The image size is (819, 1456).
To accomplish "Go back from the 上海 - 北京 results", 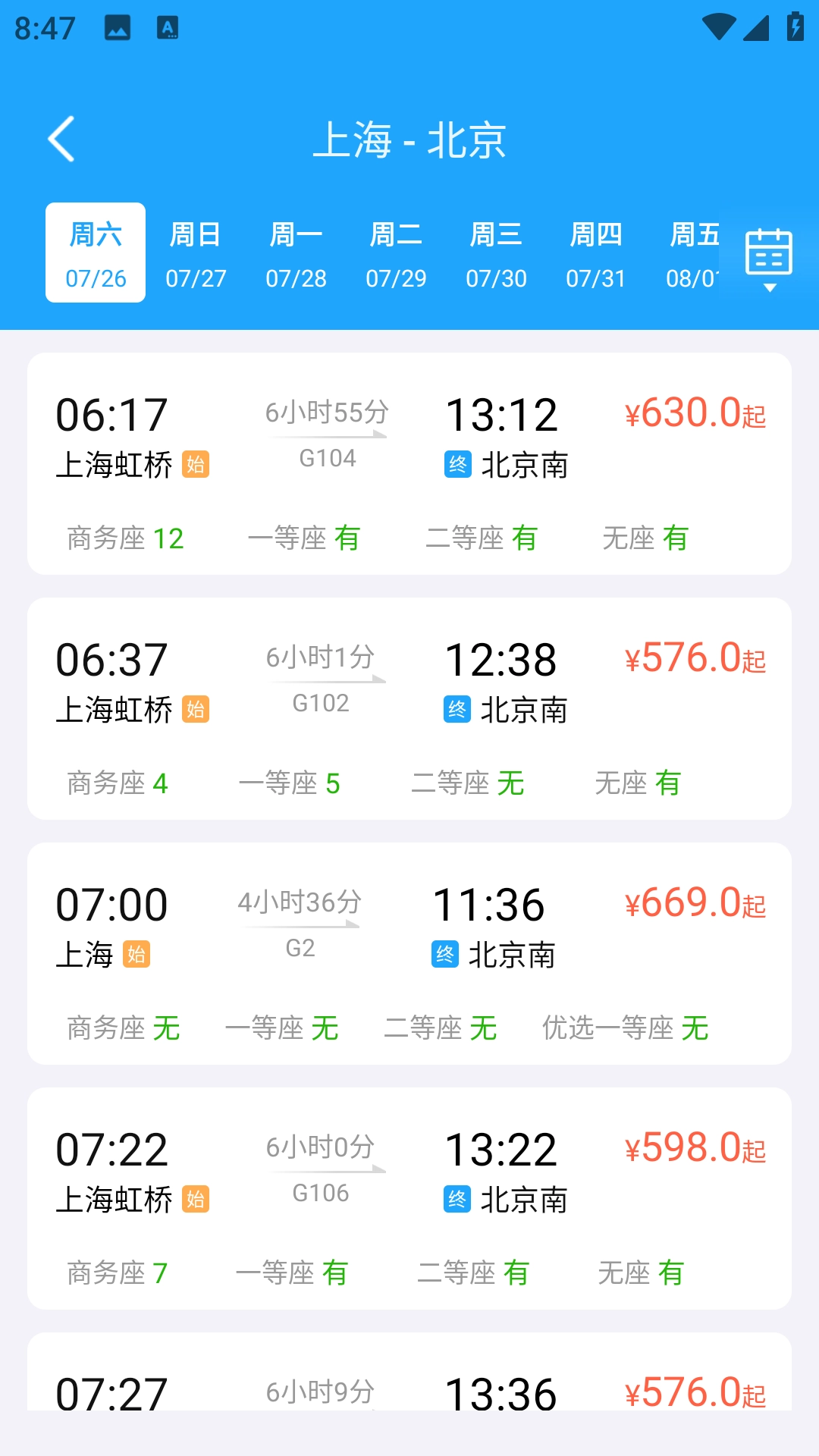I will (x=62, y=139).
